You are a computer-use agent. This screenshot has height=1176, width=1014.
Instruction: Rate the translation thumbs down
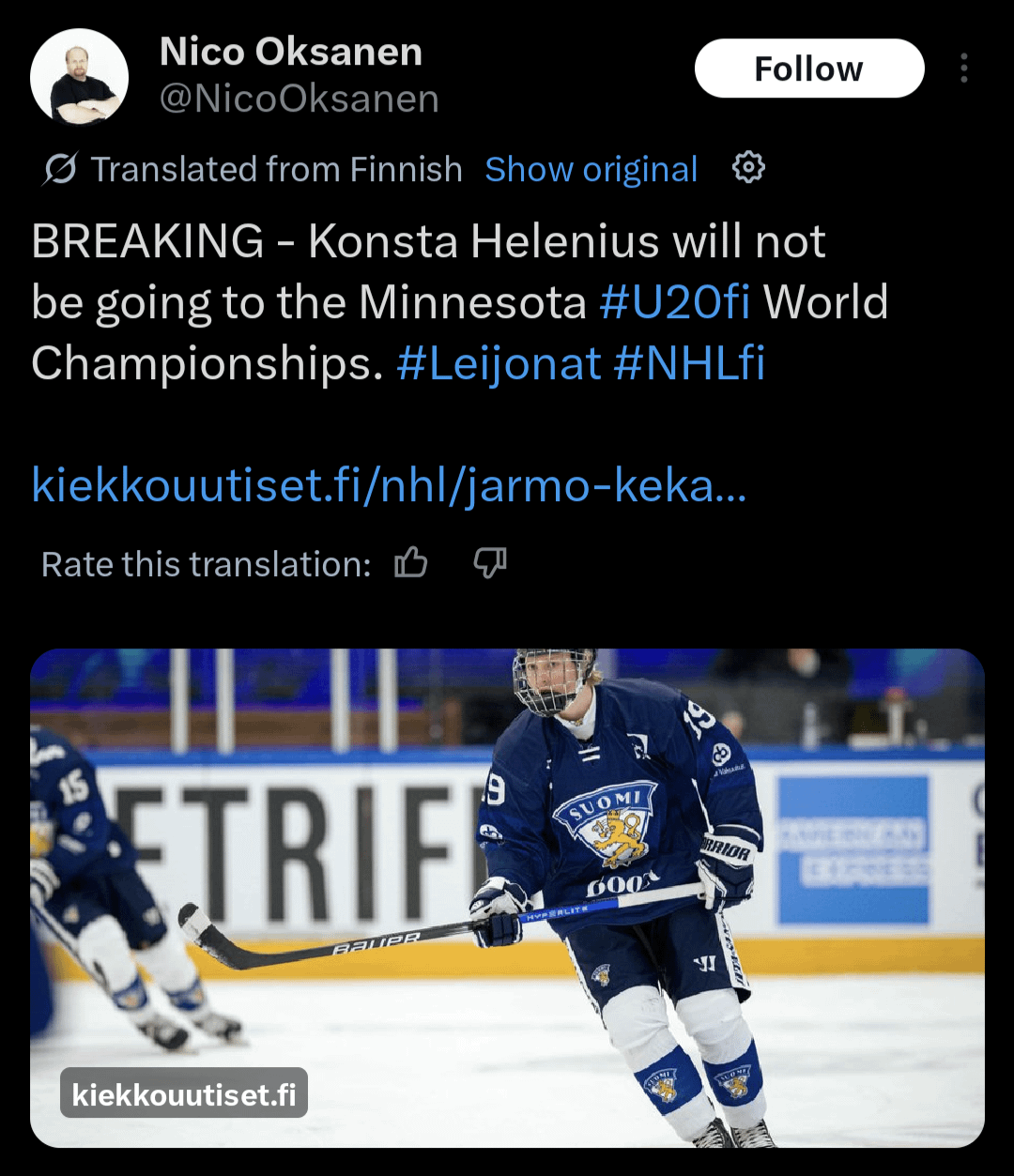tap(489, 564)
